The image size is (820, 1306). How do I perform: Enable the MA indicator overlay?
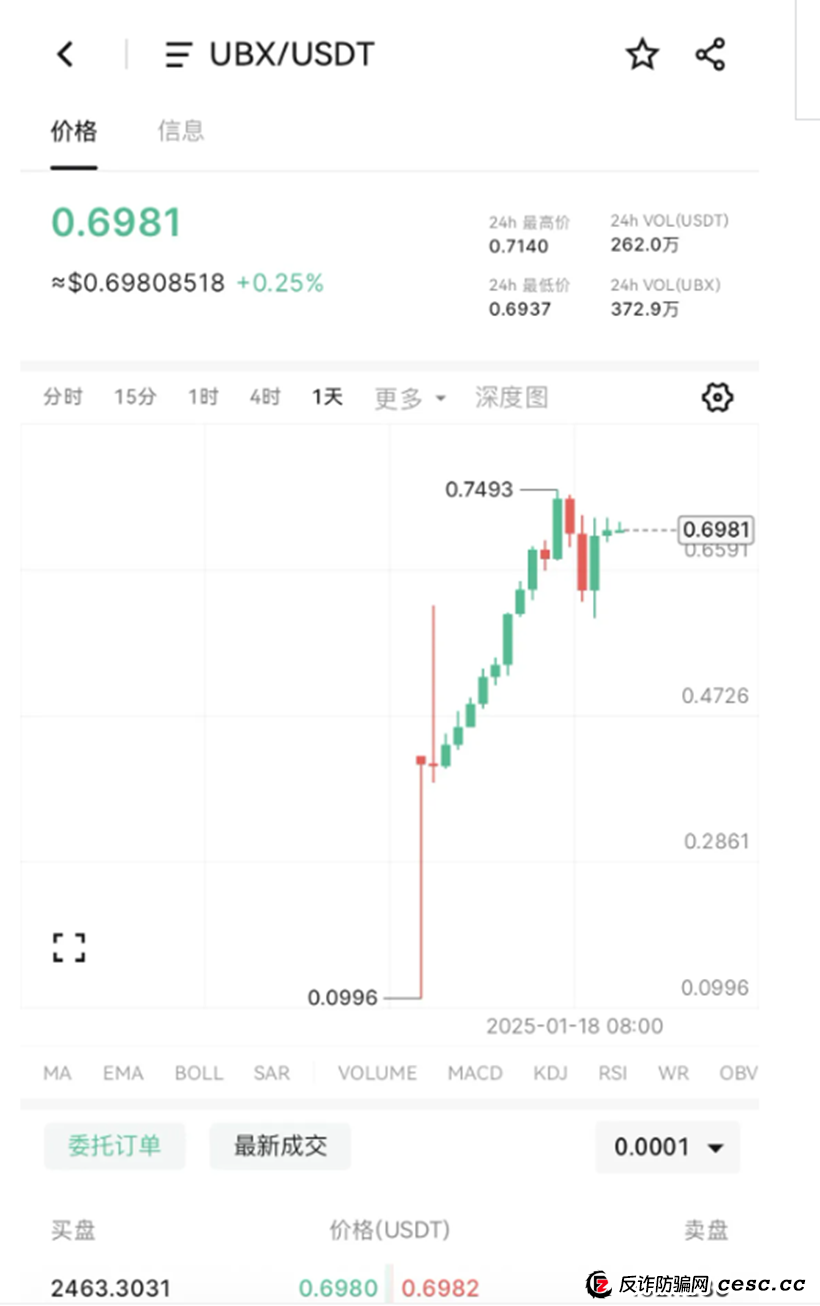[56, 1072]
